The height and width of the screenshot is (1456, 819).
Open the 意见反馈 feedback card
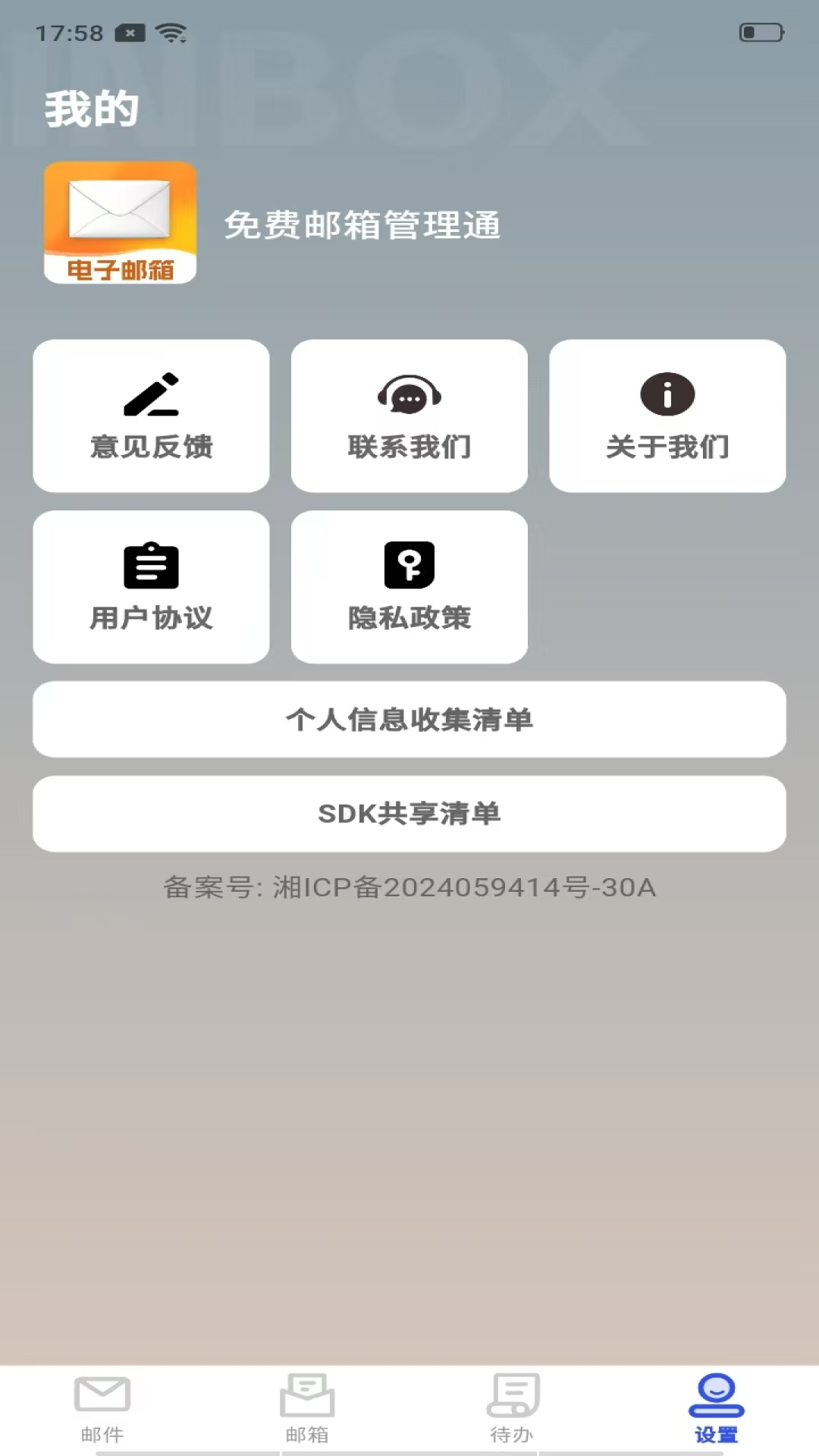pyautogui.click(x=151, y=416)
